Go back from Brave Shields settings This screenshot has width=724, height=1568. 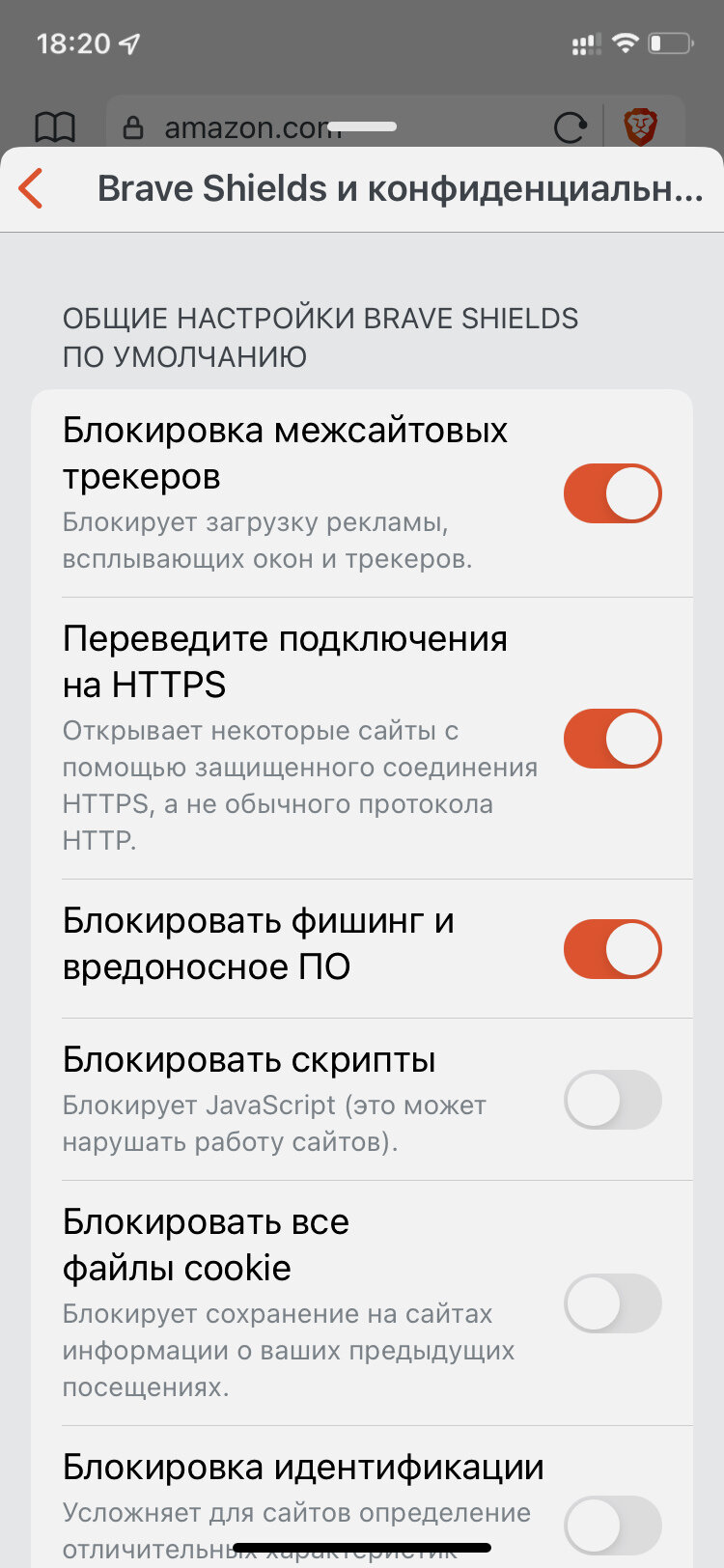(31, 188)
